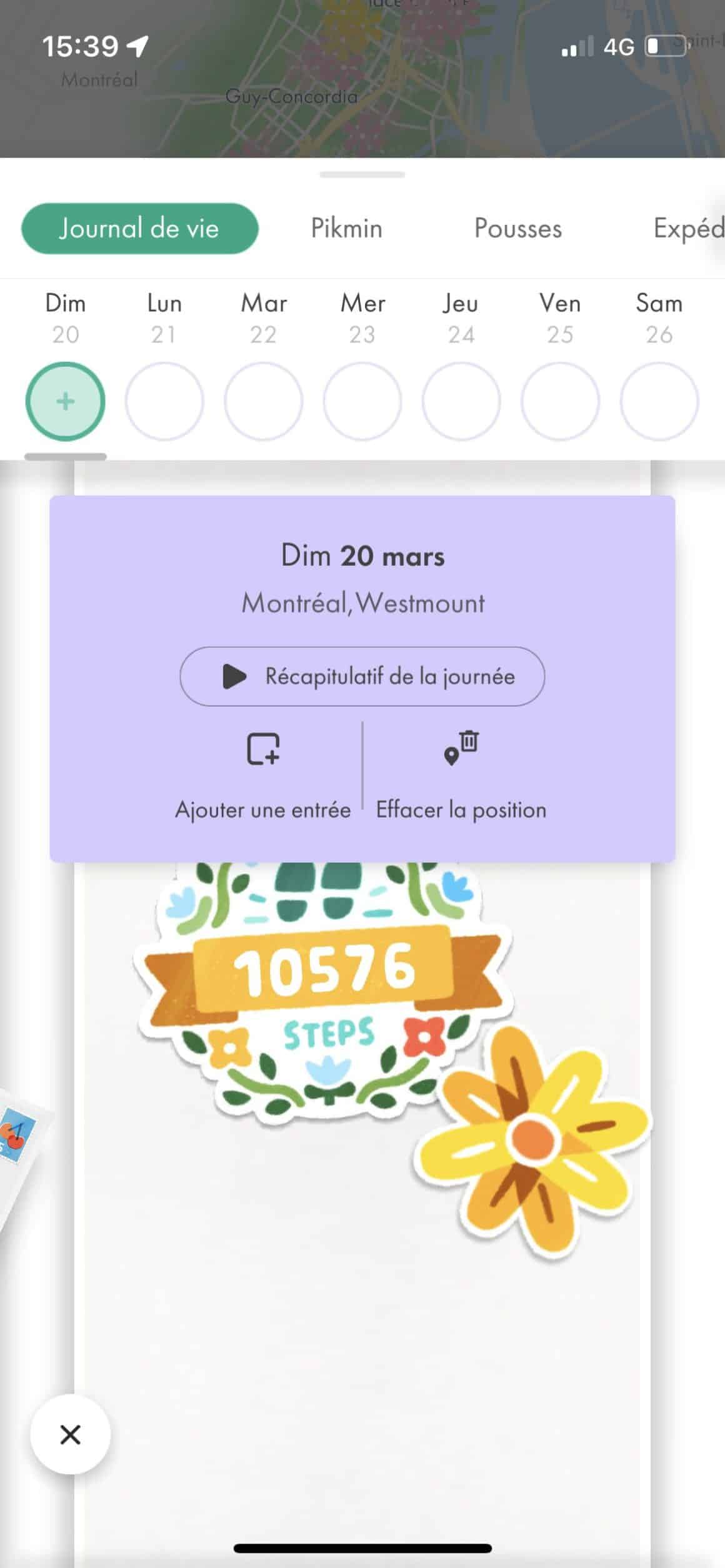Select the Mar 22 day circle

[x=263, y=401]
